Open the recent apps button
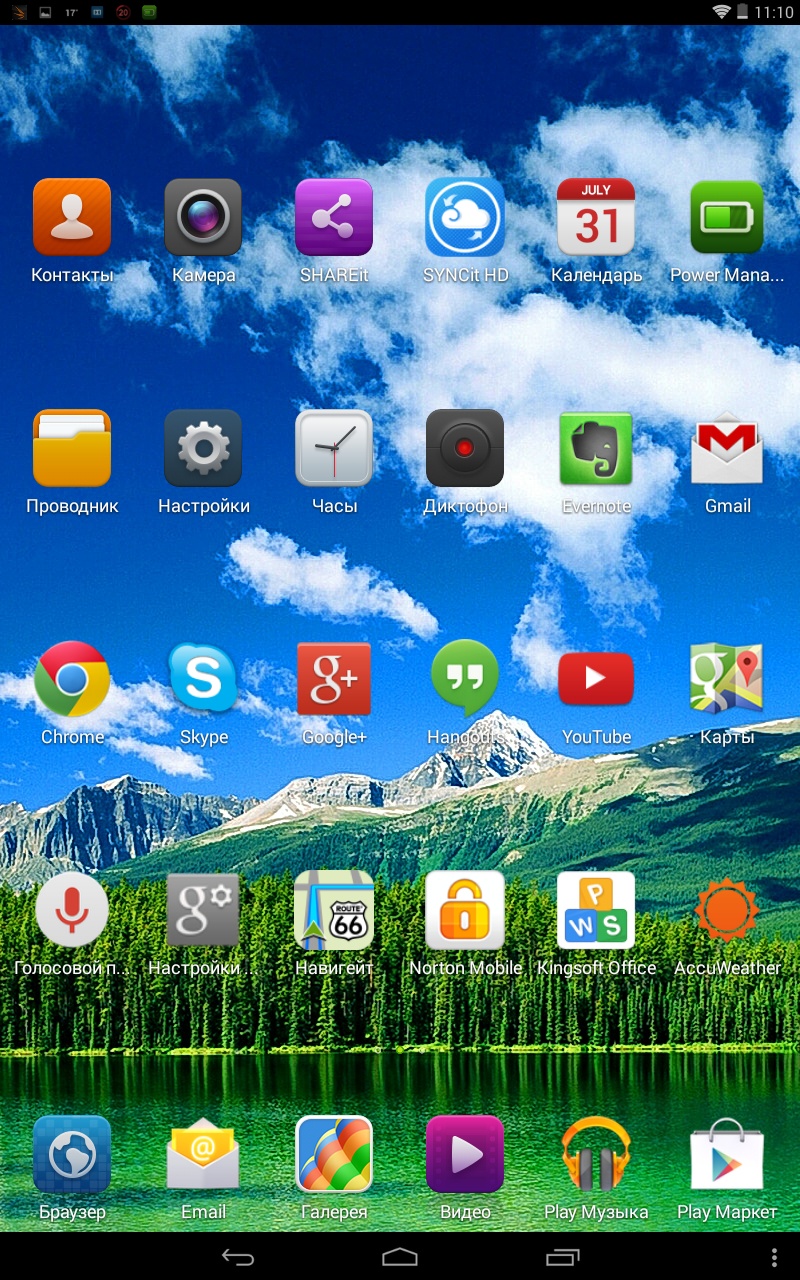 [x=563, y=1257]
